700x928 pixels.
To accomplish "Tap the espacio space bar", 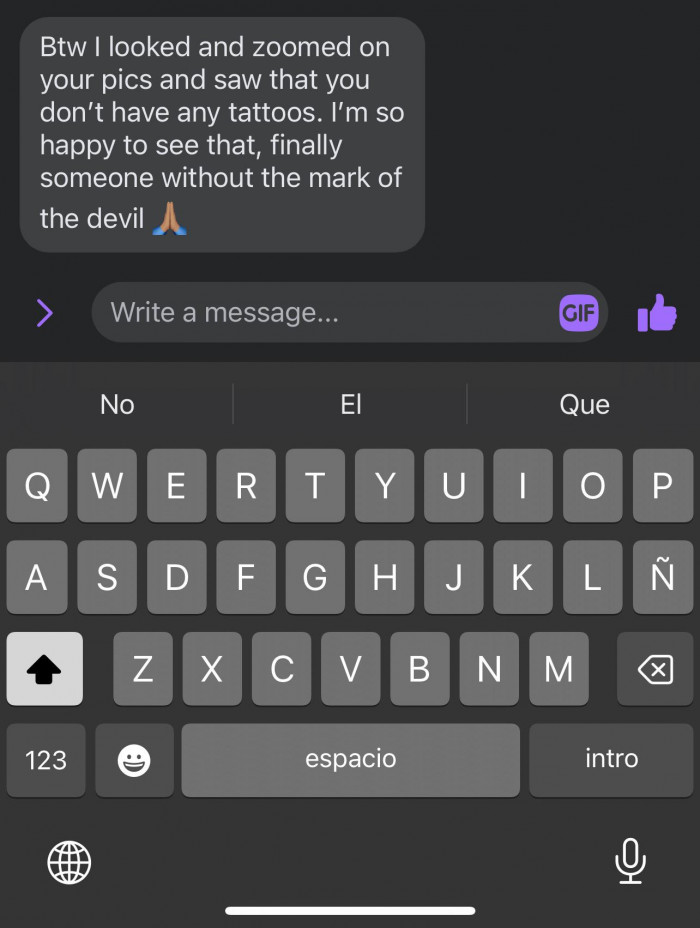I will click(x=350, y=760).
